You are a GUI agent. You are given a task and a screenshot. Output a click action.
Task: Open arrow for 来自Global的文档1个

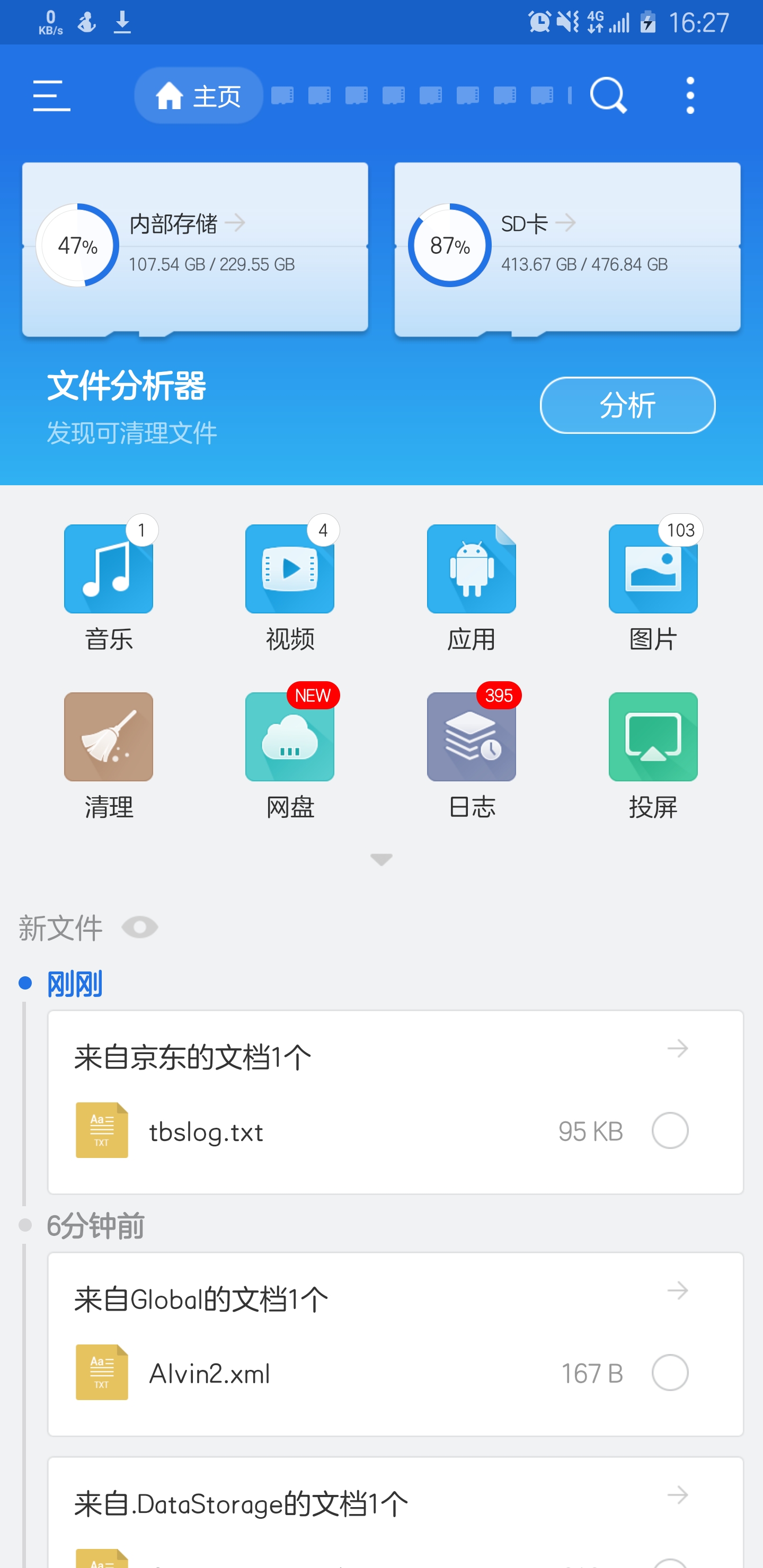[678, 1290]
